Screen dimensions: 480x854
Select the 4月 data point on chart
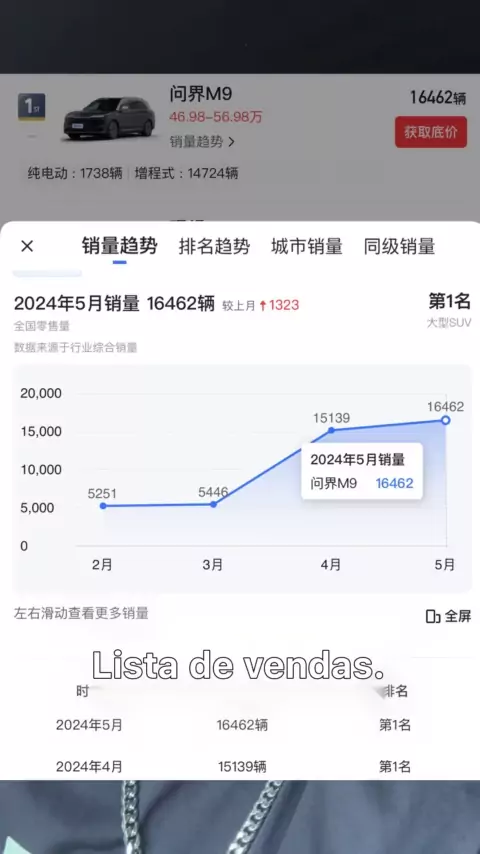pyautogui.click(x=331, y=430)
